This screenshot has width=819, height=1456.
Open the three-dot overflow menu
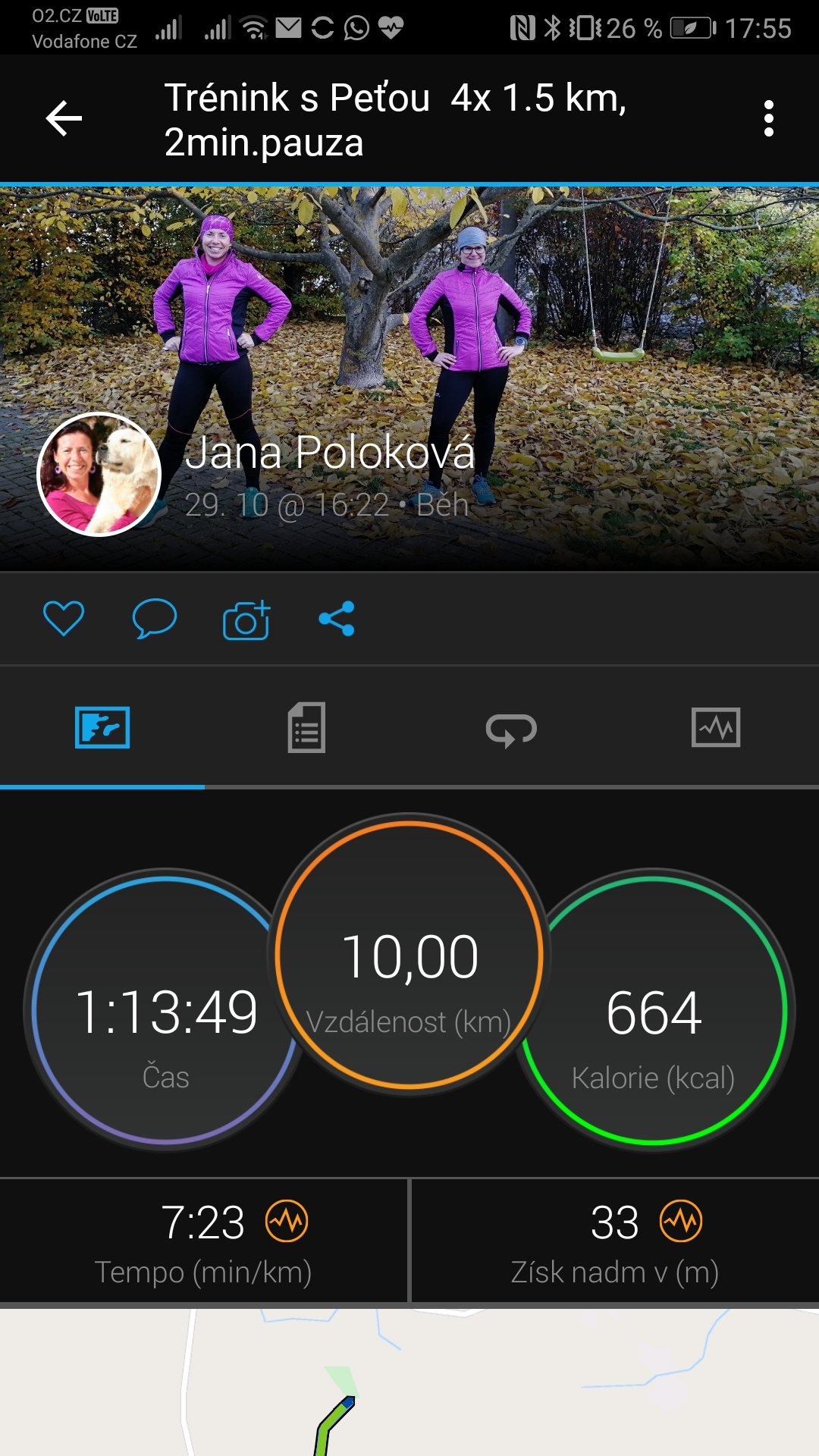tap(769, 119)
